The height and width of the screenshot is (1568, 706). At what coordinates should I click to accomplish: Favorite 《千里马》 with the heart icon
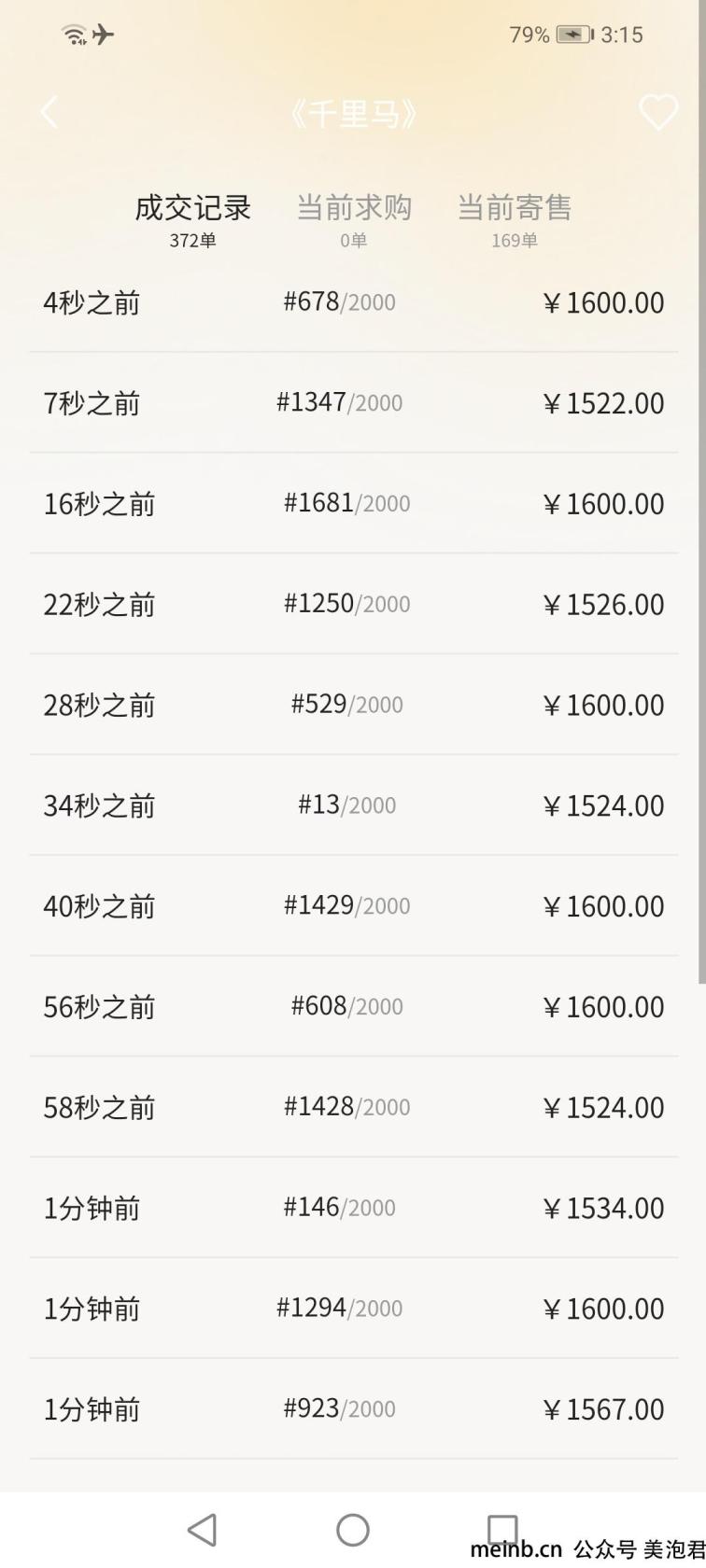pos(658,113)
